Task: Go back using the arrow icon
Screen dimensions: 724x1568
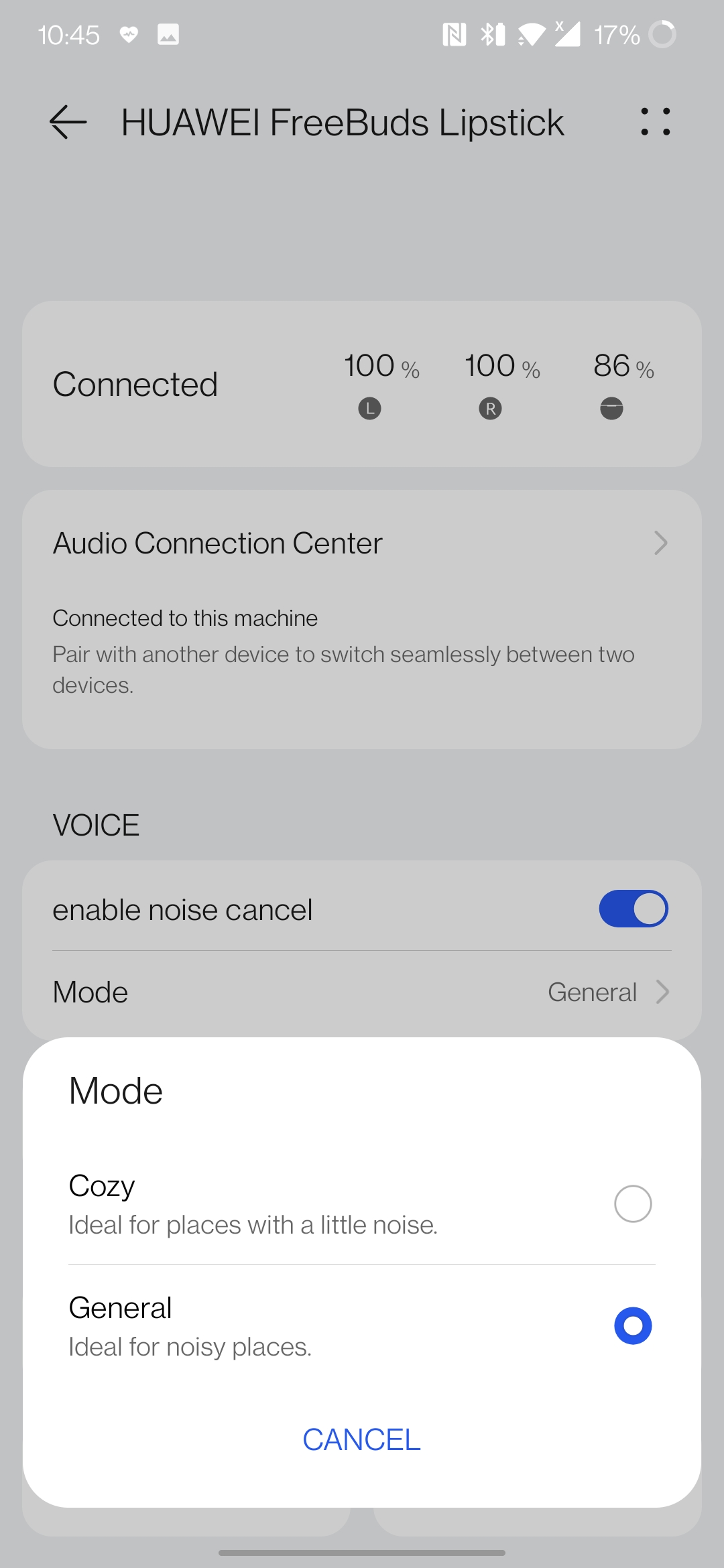Action: point(68,122)
